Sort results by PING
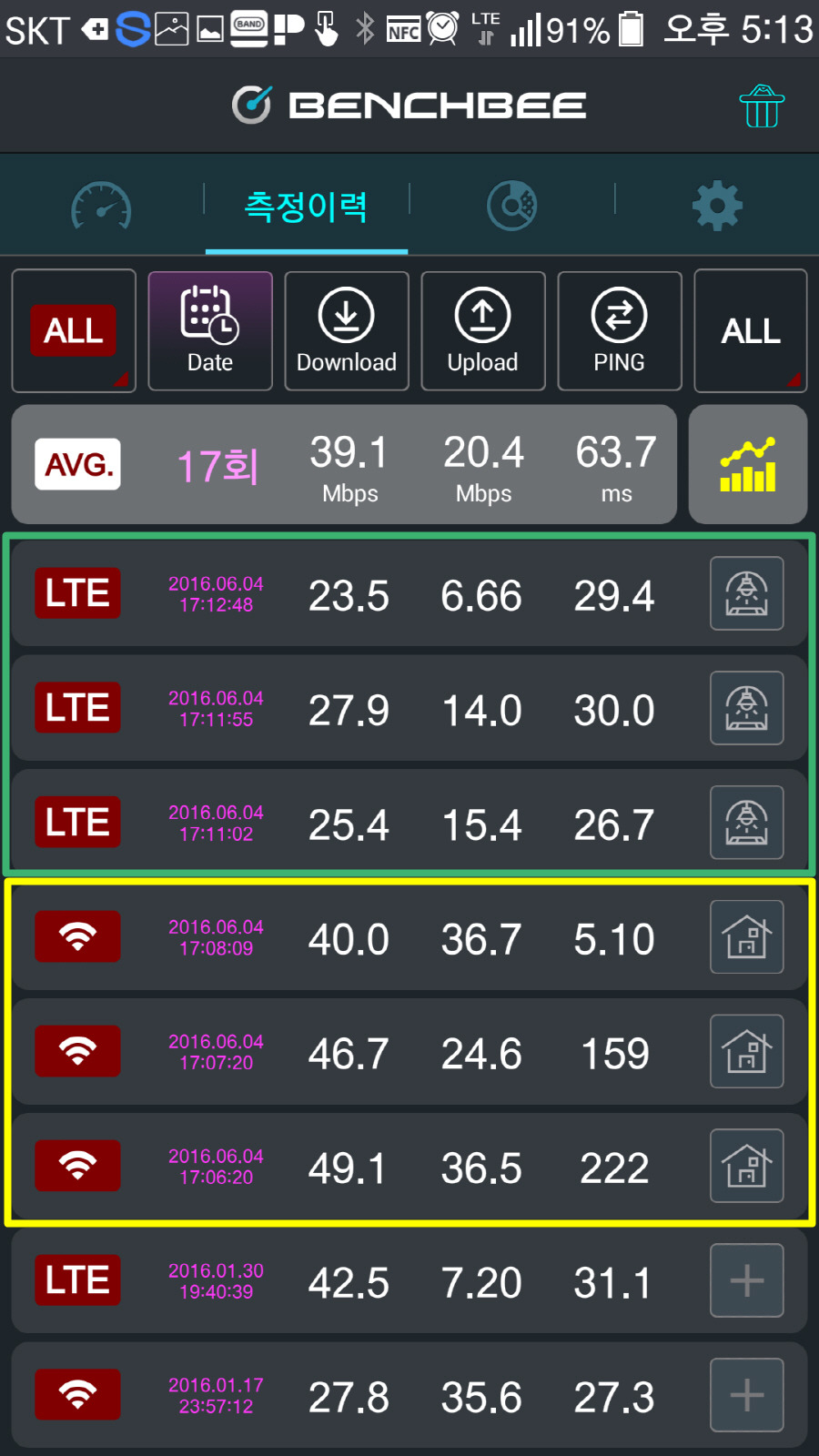The height and width of the screenshot is (1456, 819). [620, 330]
